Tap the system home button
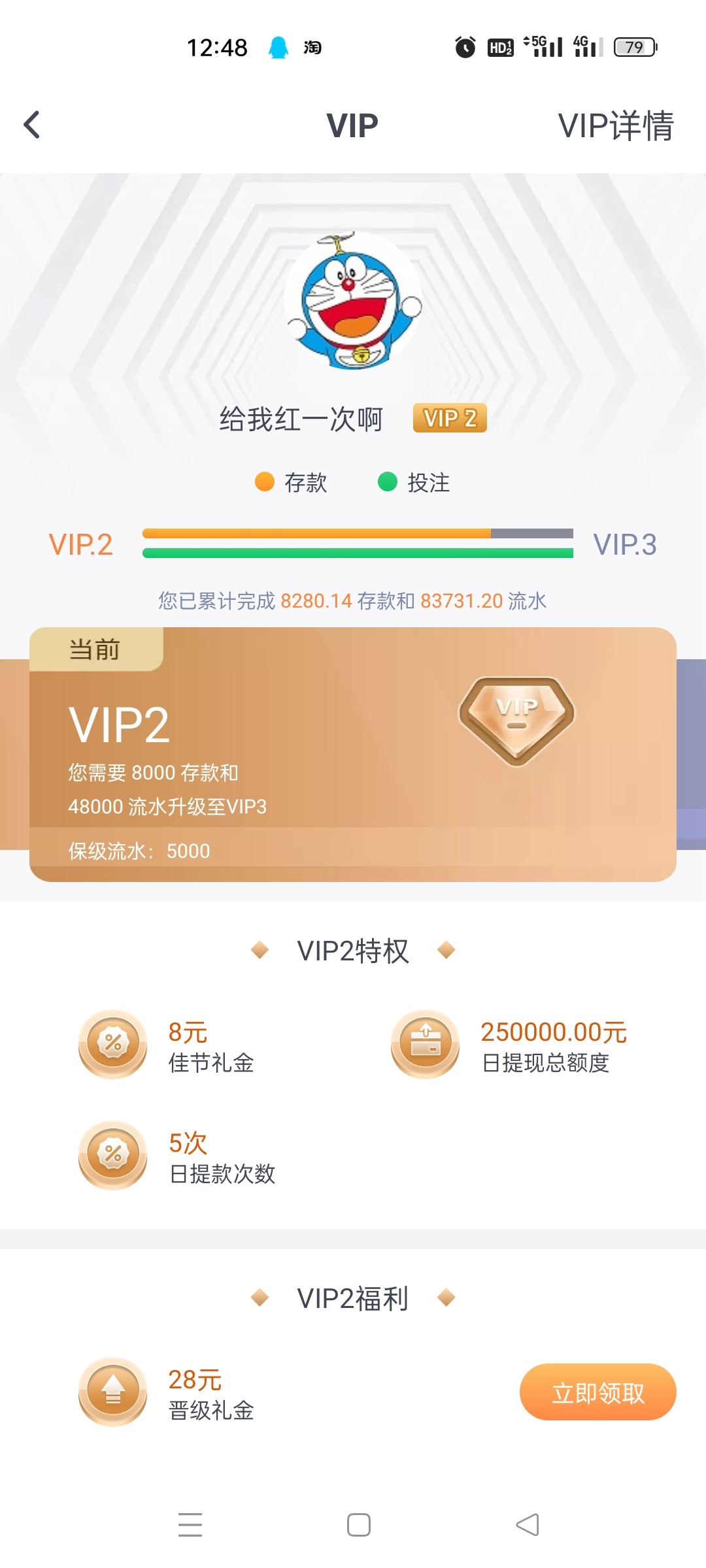The width and height of the screenshot is (706, 1568). click(x=358, y=1525)
